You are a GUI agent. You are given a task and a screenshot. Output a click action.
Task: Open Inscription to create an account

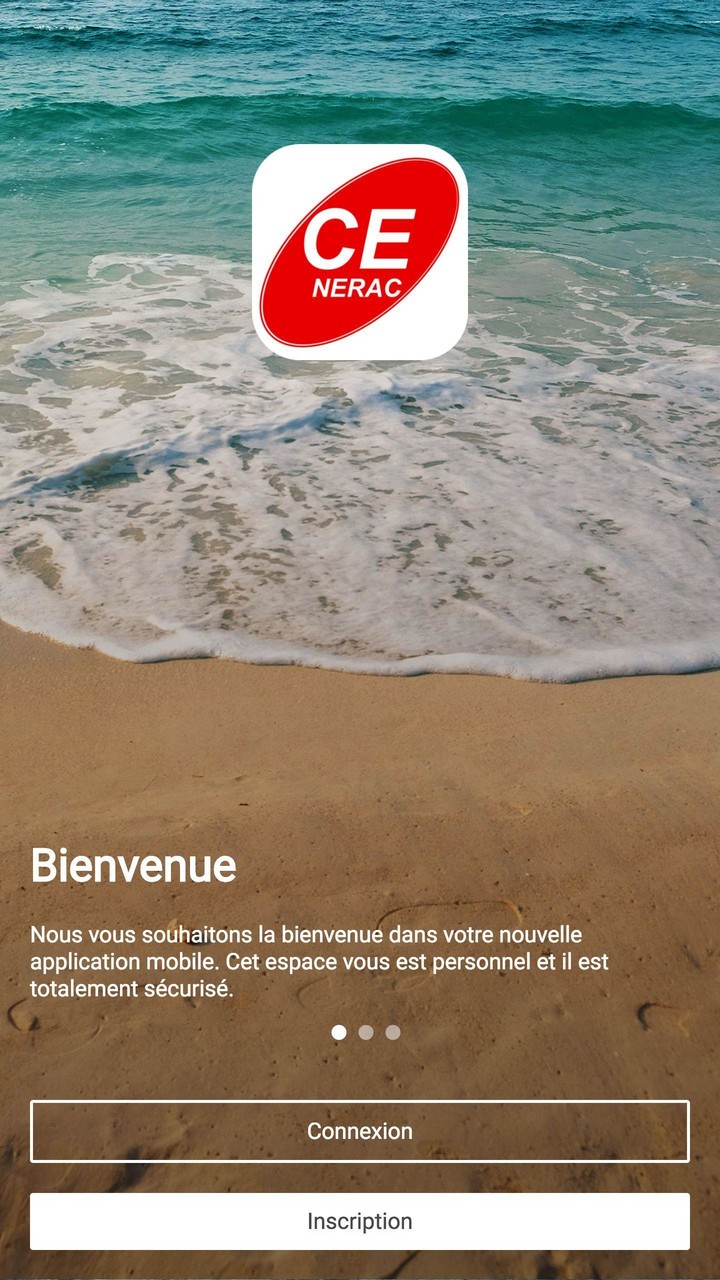coord(360,1221)
